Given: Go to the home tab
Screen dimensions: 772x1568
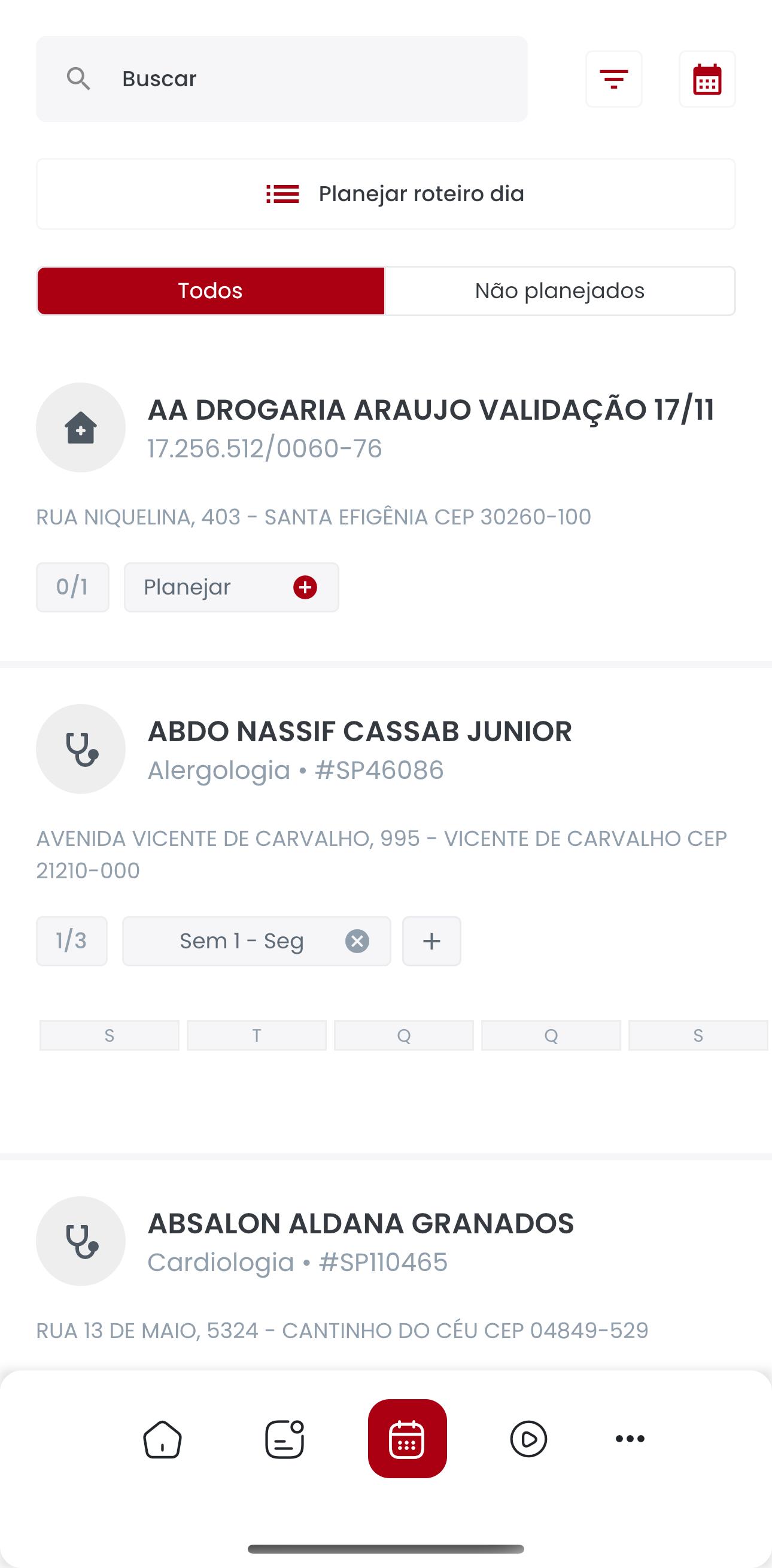Looking at the screenshot, I should 162,1439.
